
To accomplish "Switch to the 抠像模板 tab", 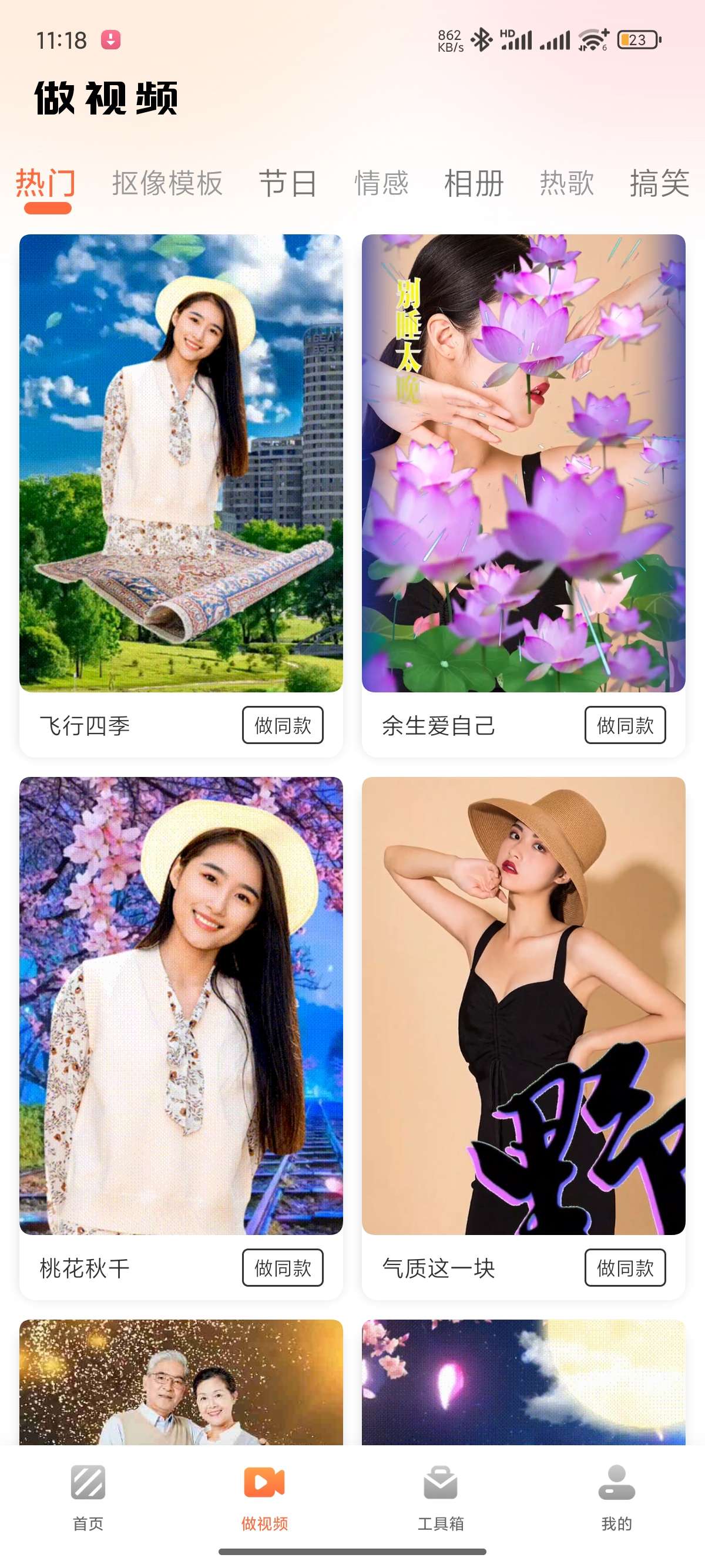I will click(167, 183).
